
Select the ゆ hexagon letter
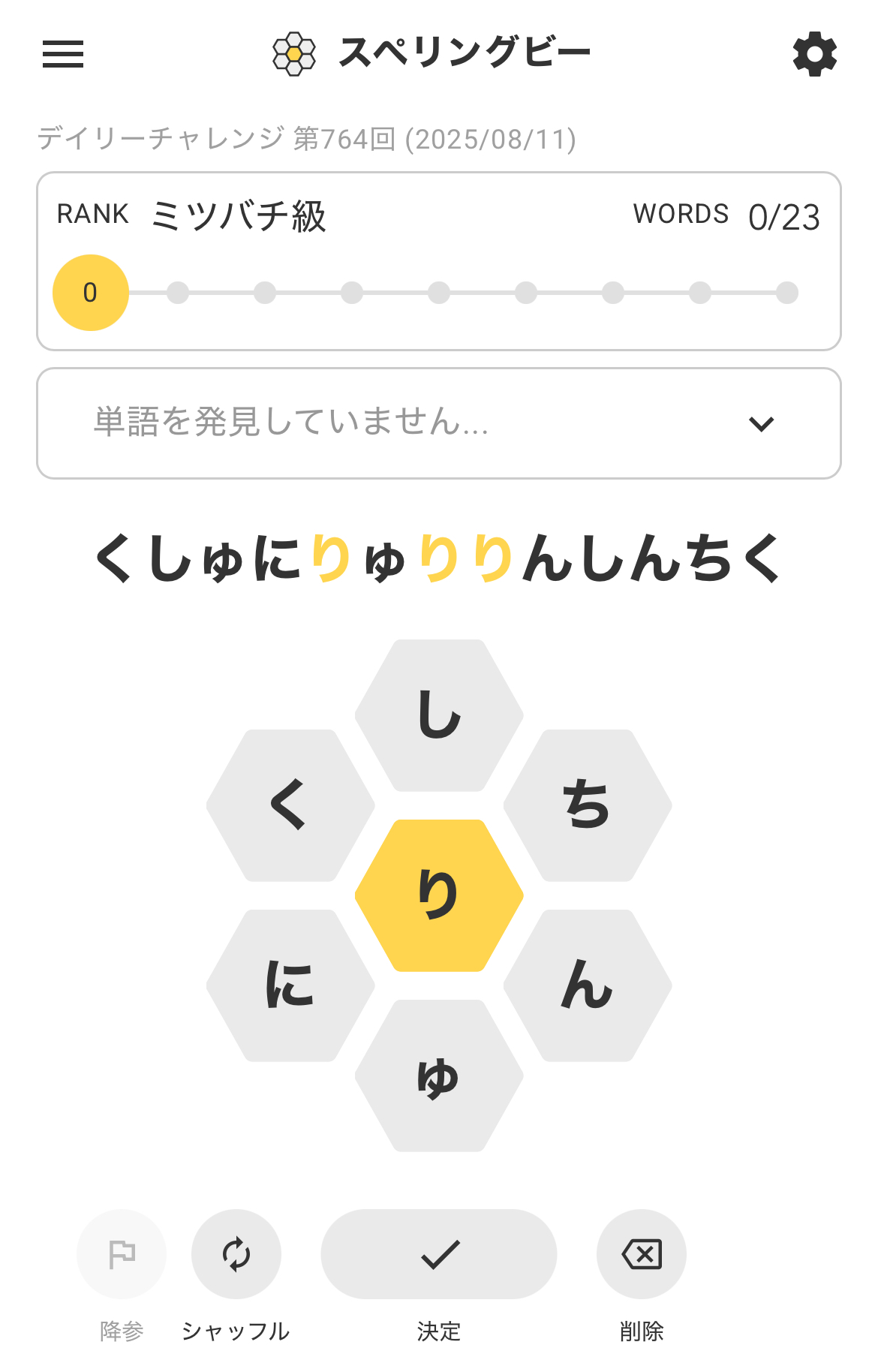(x=439, y=1076)
